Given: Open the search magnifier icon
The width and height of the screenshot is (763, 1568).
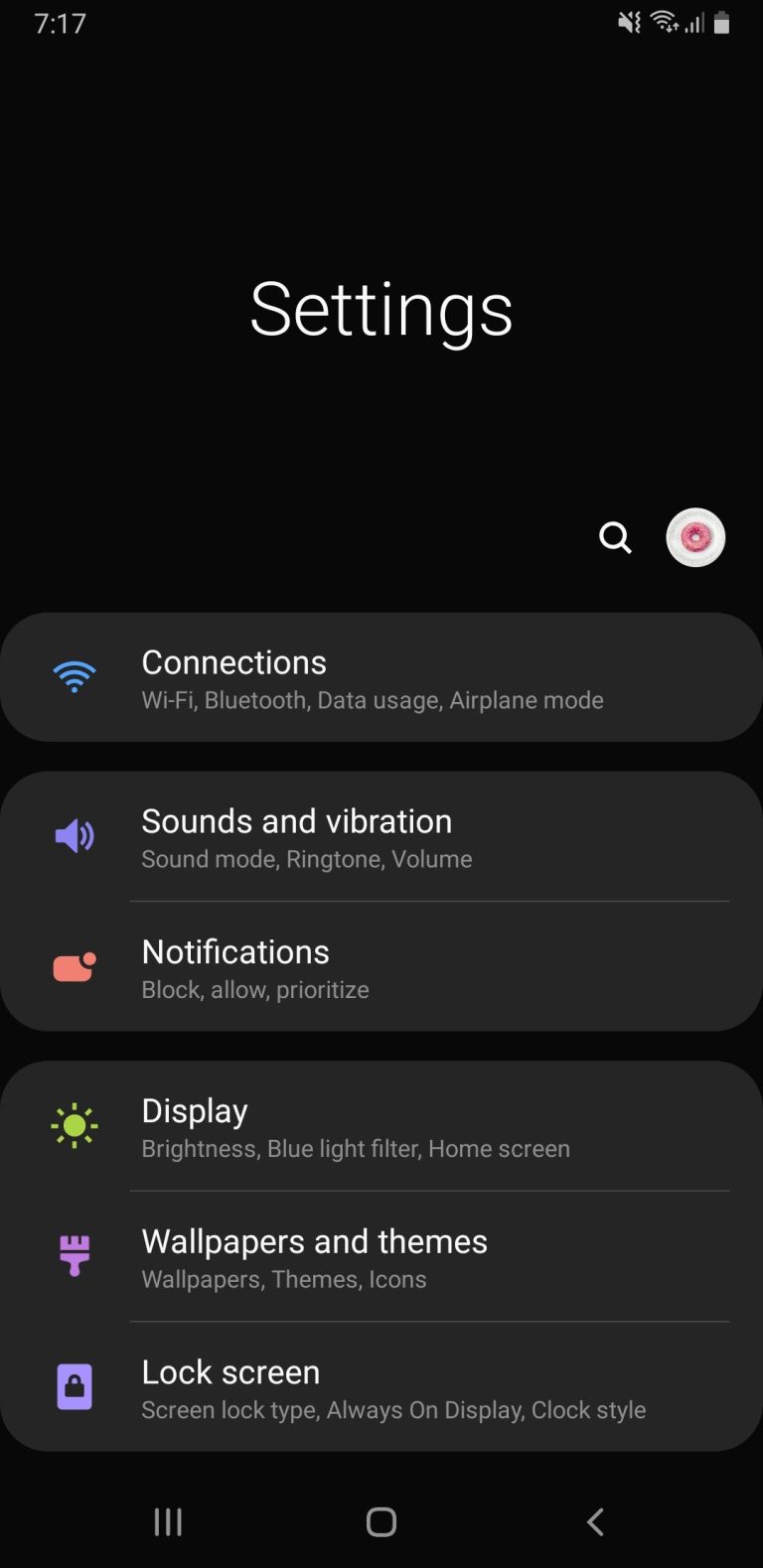Looking at the screenshot, I should [615, 537].
